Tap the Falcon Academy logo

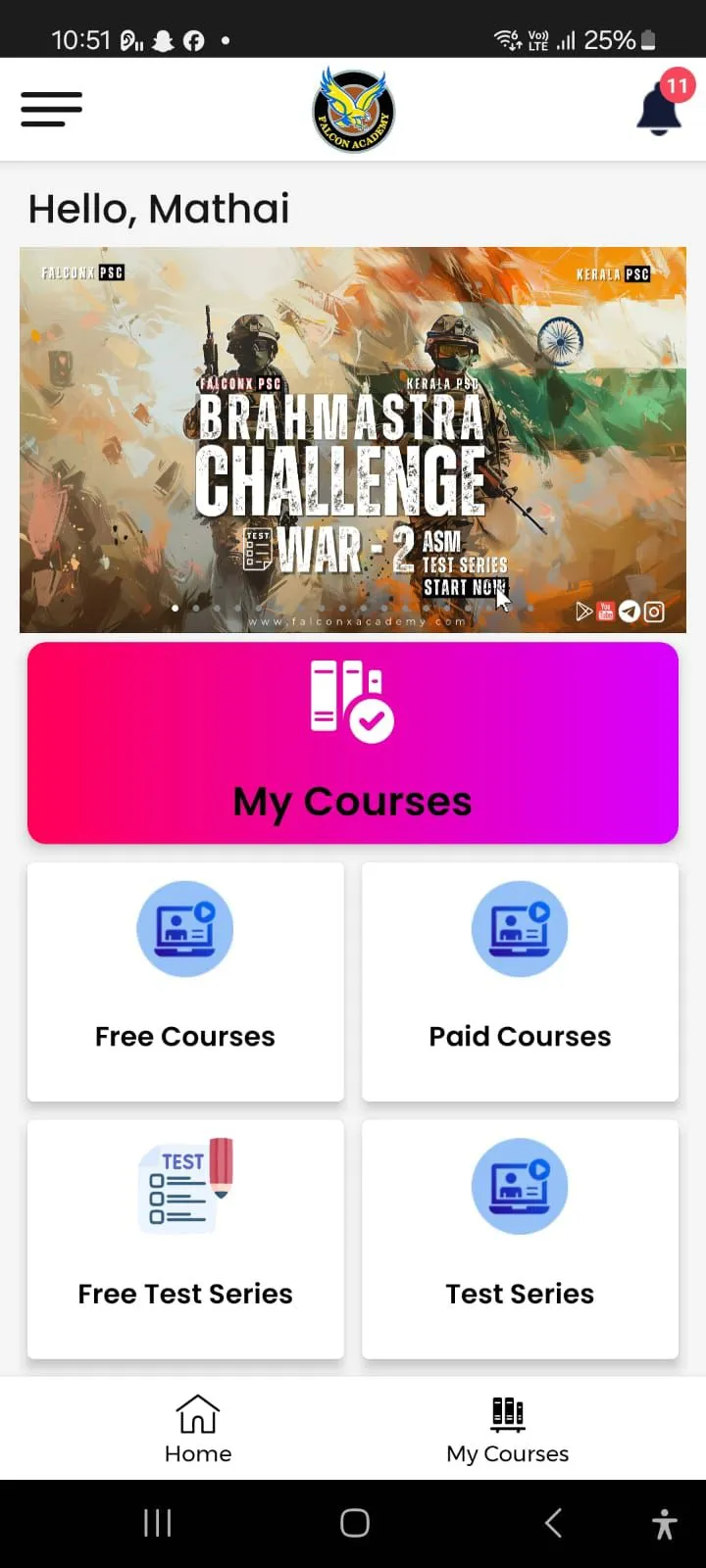(x=353, y=108)
